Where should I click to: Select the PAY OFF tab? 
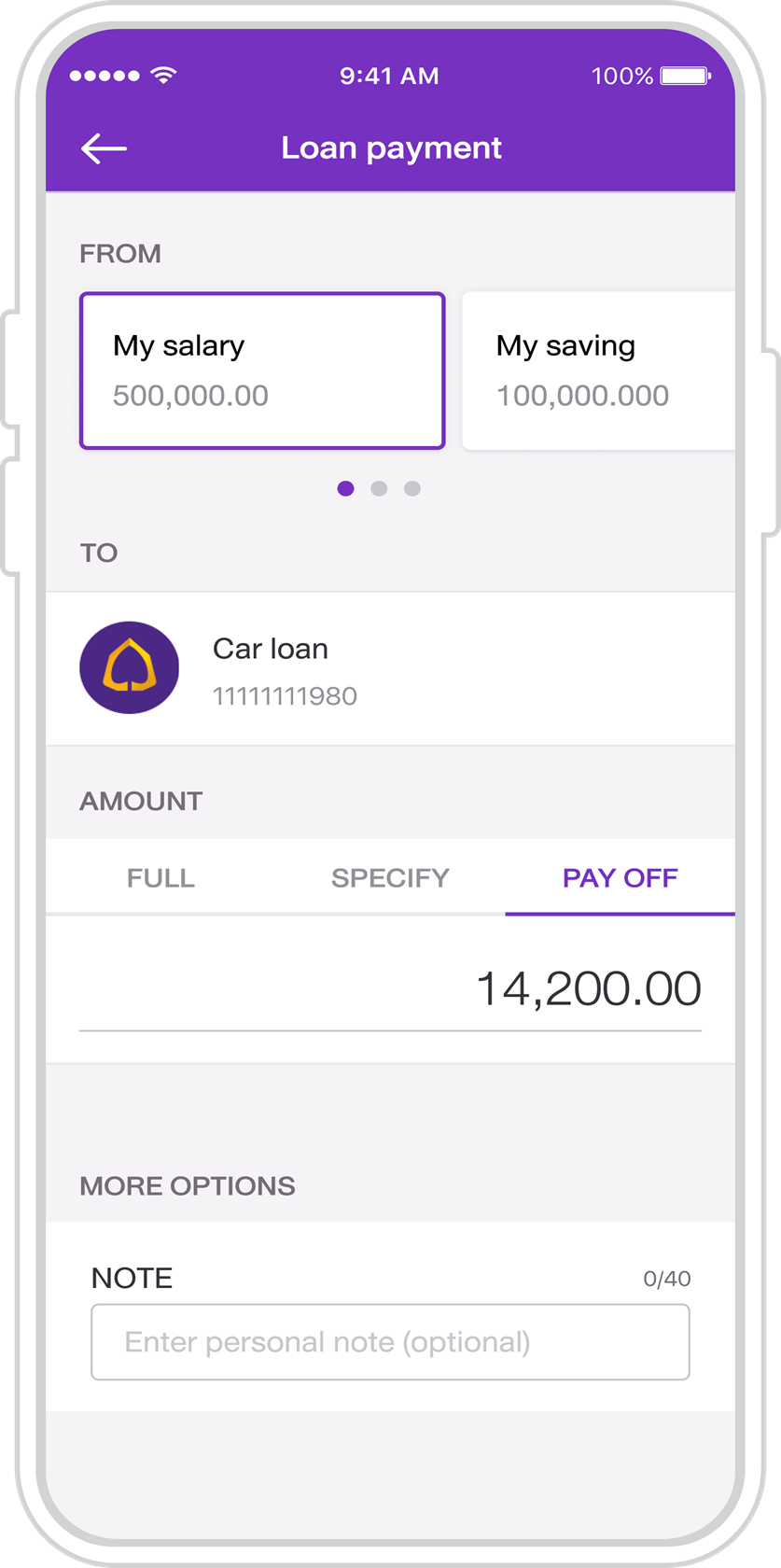tap(620, 877)
